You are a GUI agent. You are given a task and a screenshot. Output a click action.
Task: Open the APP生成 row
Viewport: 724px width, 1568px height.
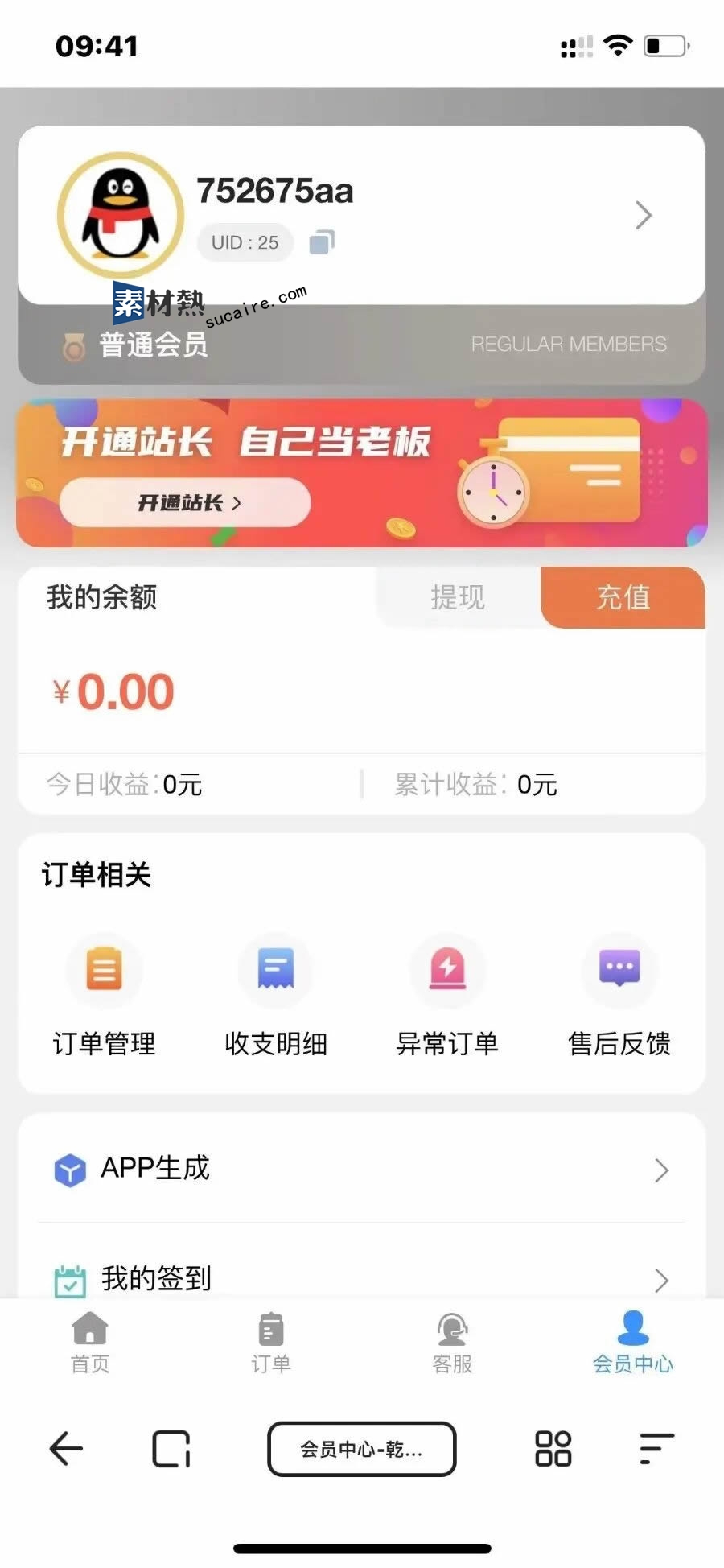pos(362,1169)
